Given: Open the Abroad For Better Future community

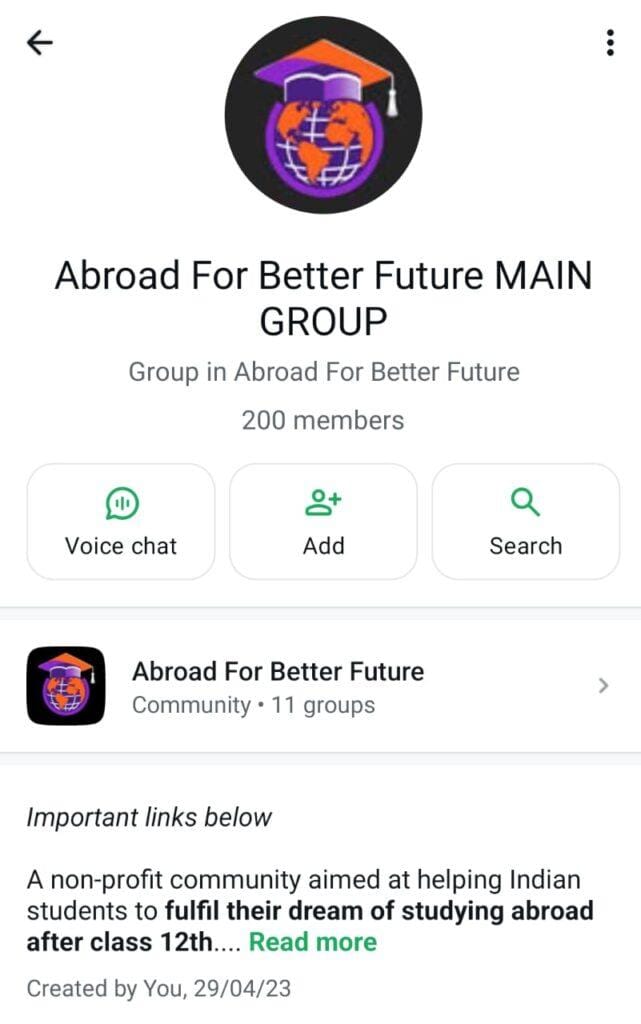Looking at the screenshot, I should 320,686.
